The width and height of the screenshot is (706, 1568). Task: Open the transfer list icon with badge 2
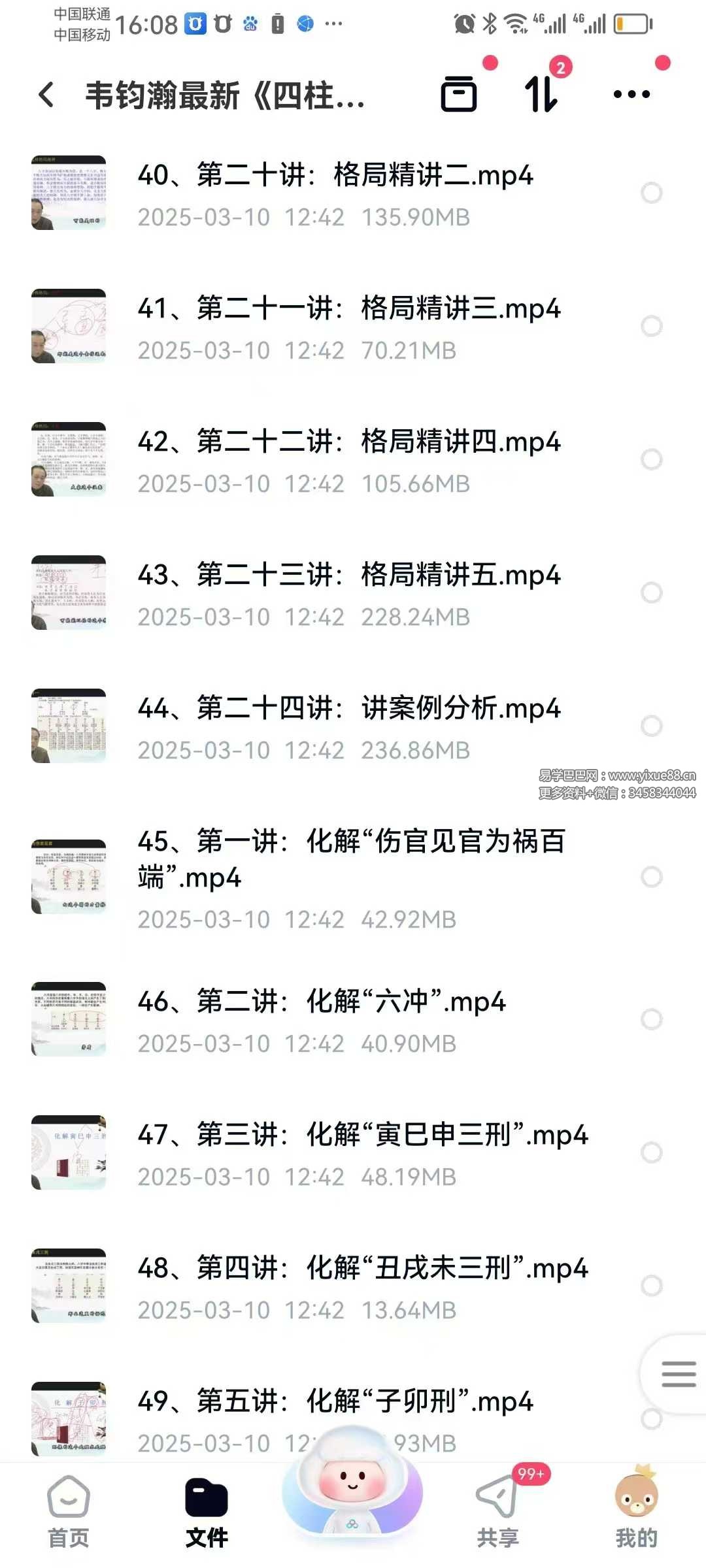point(542,94)
